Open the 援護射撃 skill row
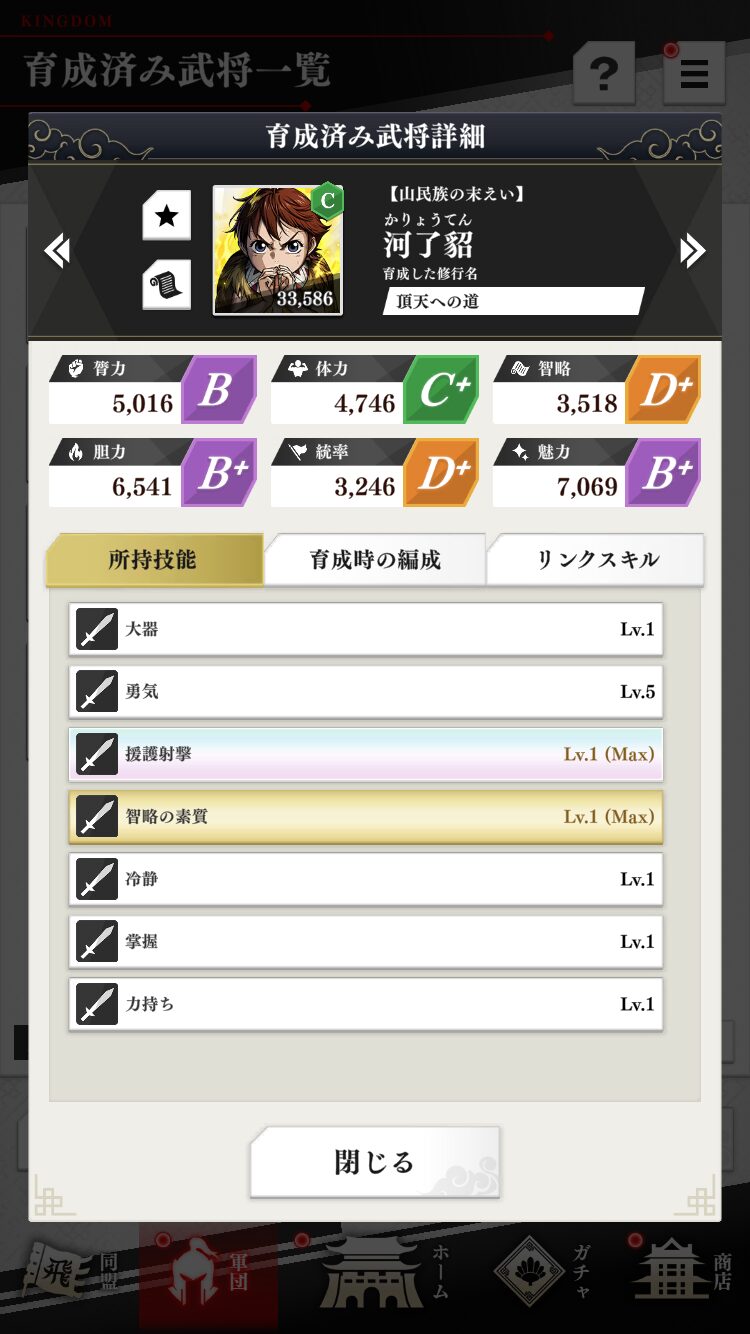 [x=365, y=754]
